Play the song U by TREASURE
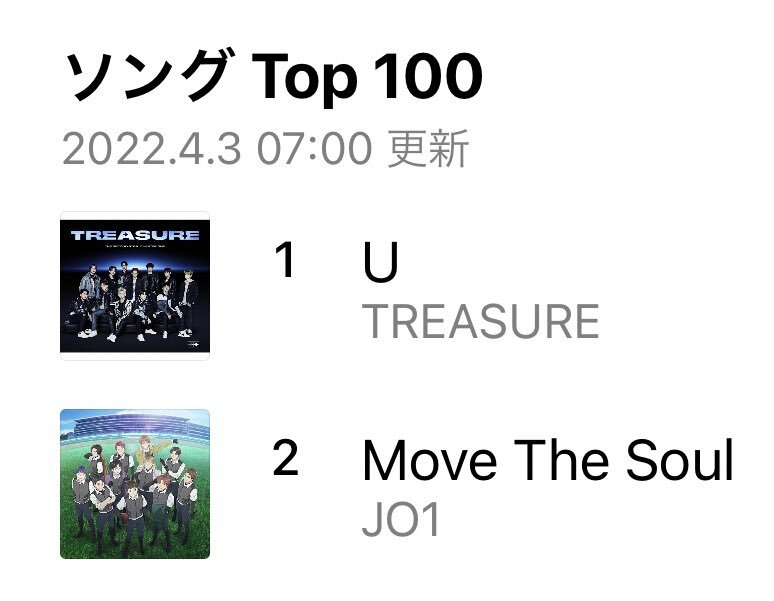774x601 pixels. coord(381,264)
